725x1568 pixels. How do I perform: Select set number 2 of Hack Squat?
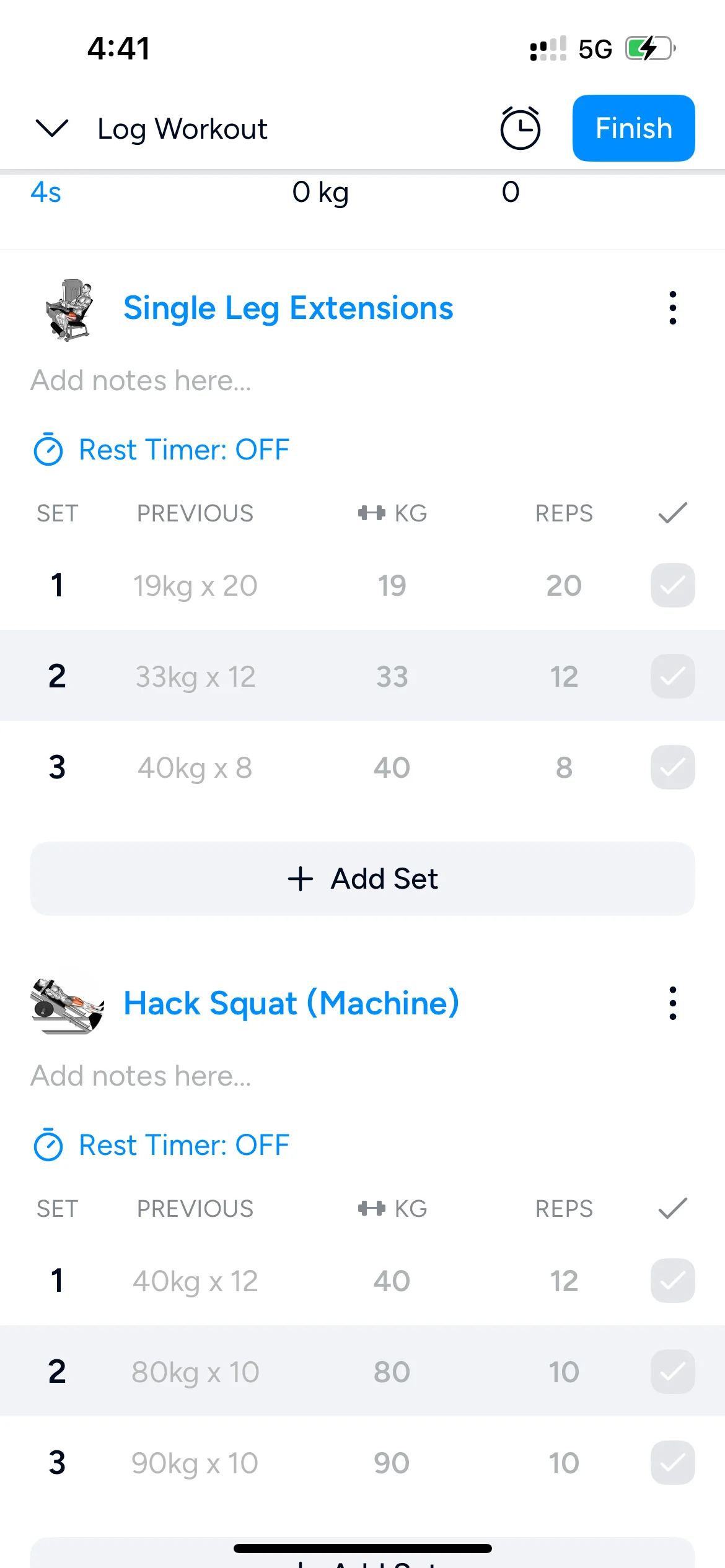click(x=57, y=1372)
